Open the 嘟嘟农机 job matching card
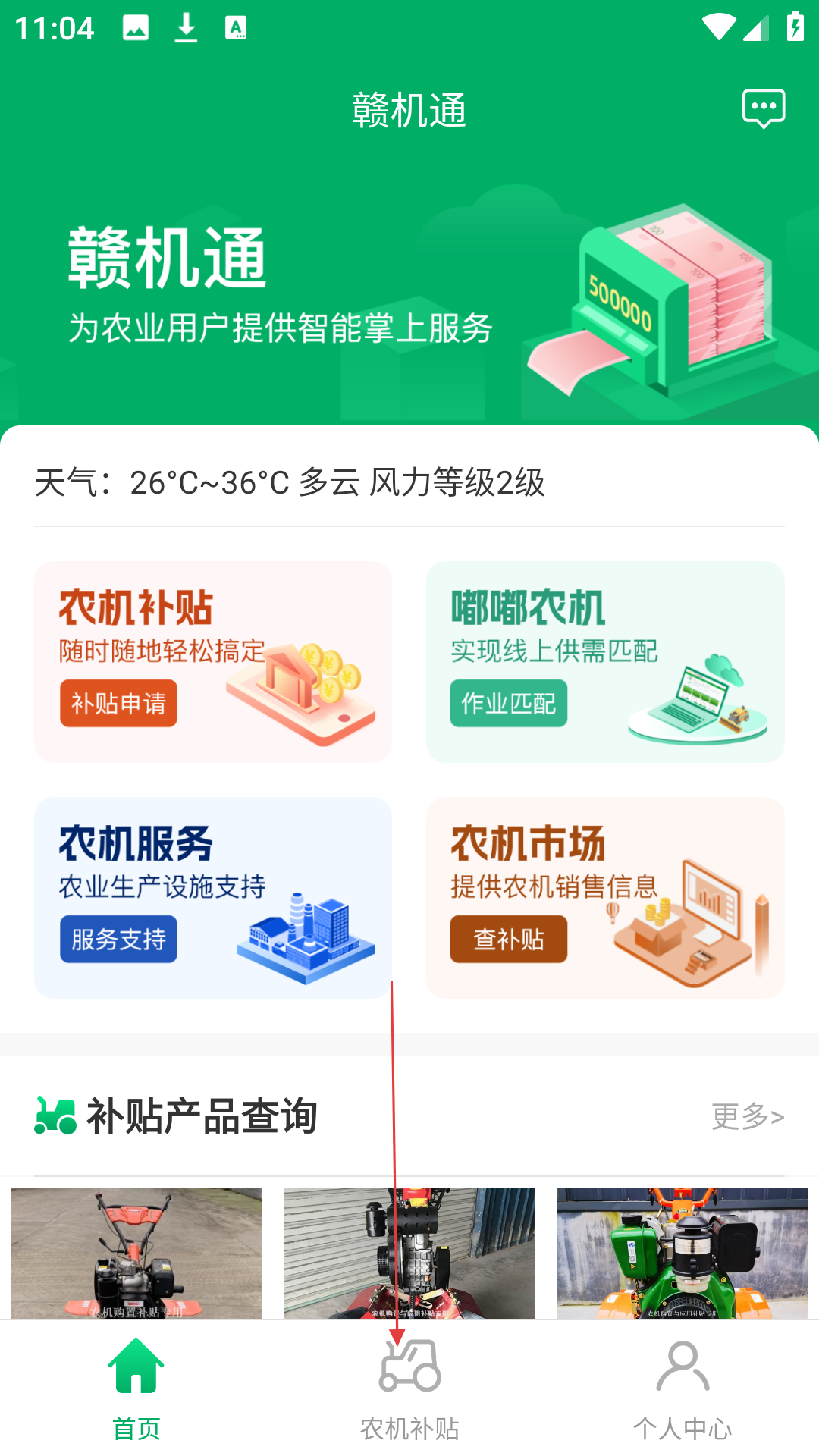Screen dimensions: 819x1456 click(605, 661)
